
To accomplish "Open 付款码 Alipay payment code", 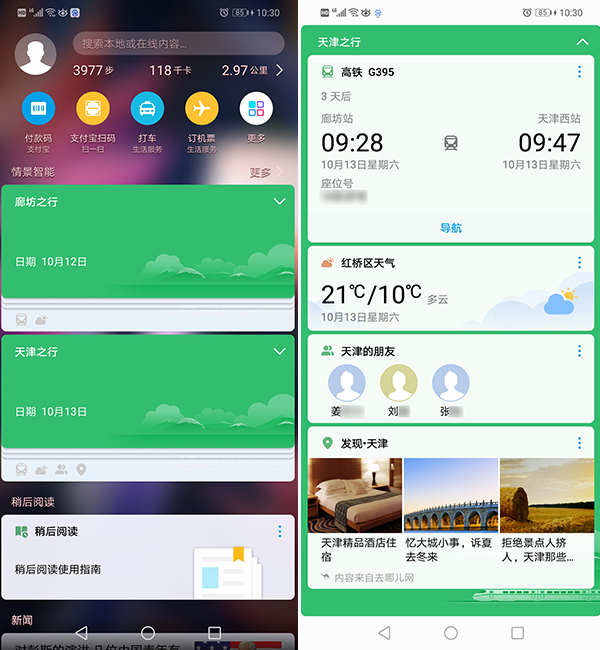I will tap(38, 109).
